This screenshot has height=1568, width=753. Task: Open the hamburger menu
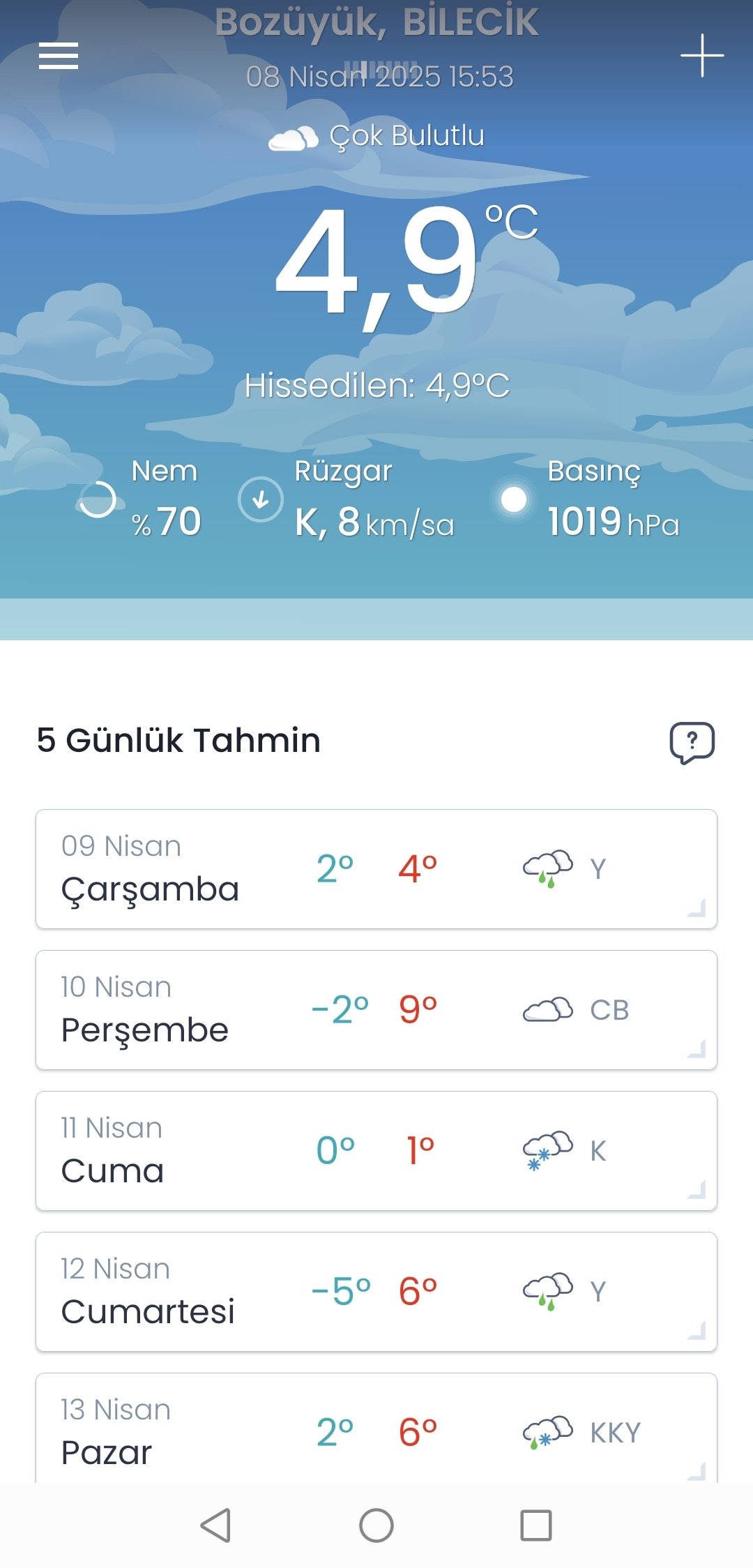59,56
